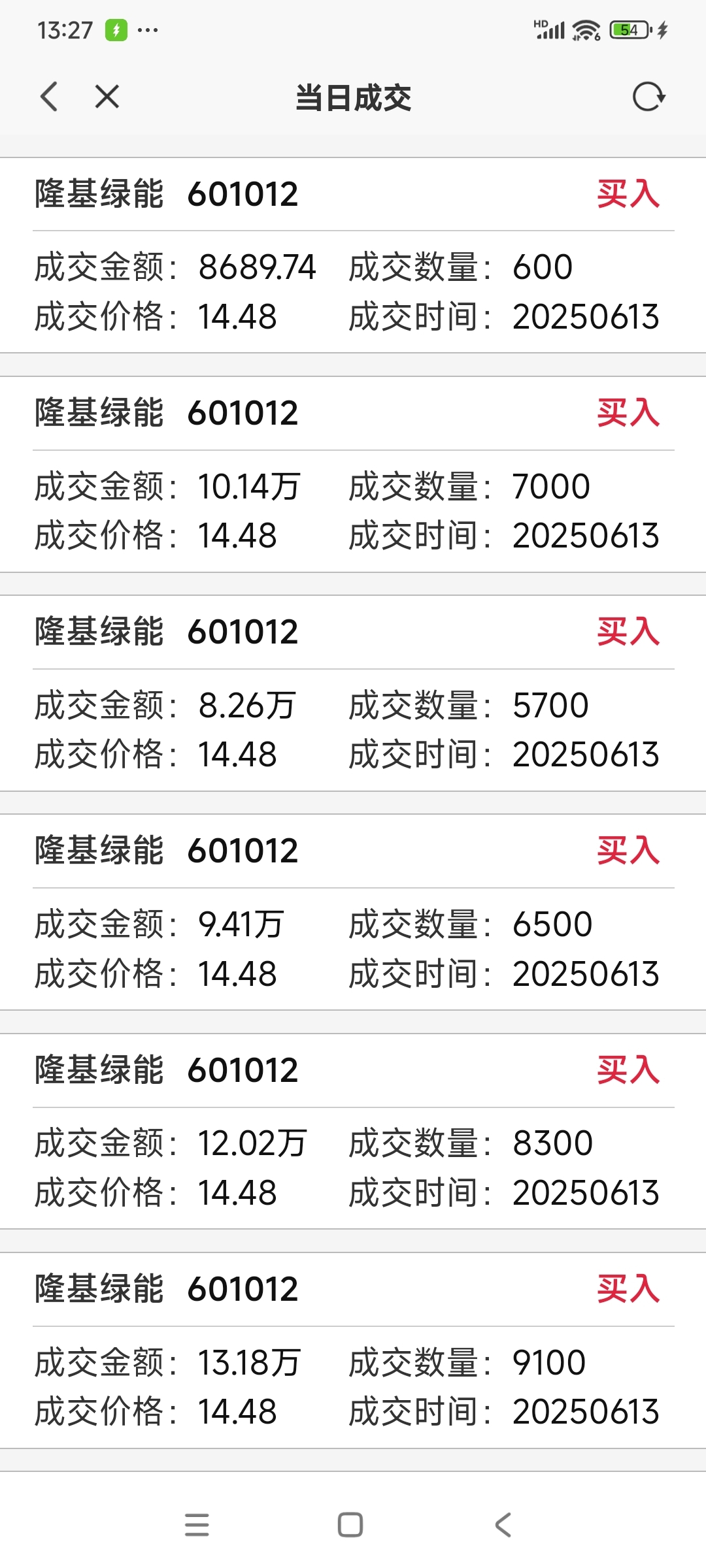Open the trade record with quantity 6500
The image size is (706, 1568).
click(353, 912)
